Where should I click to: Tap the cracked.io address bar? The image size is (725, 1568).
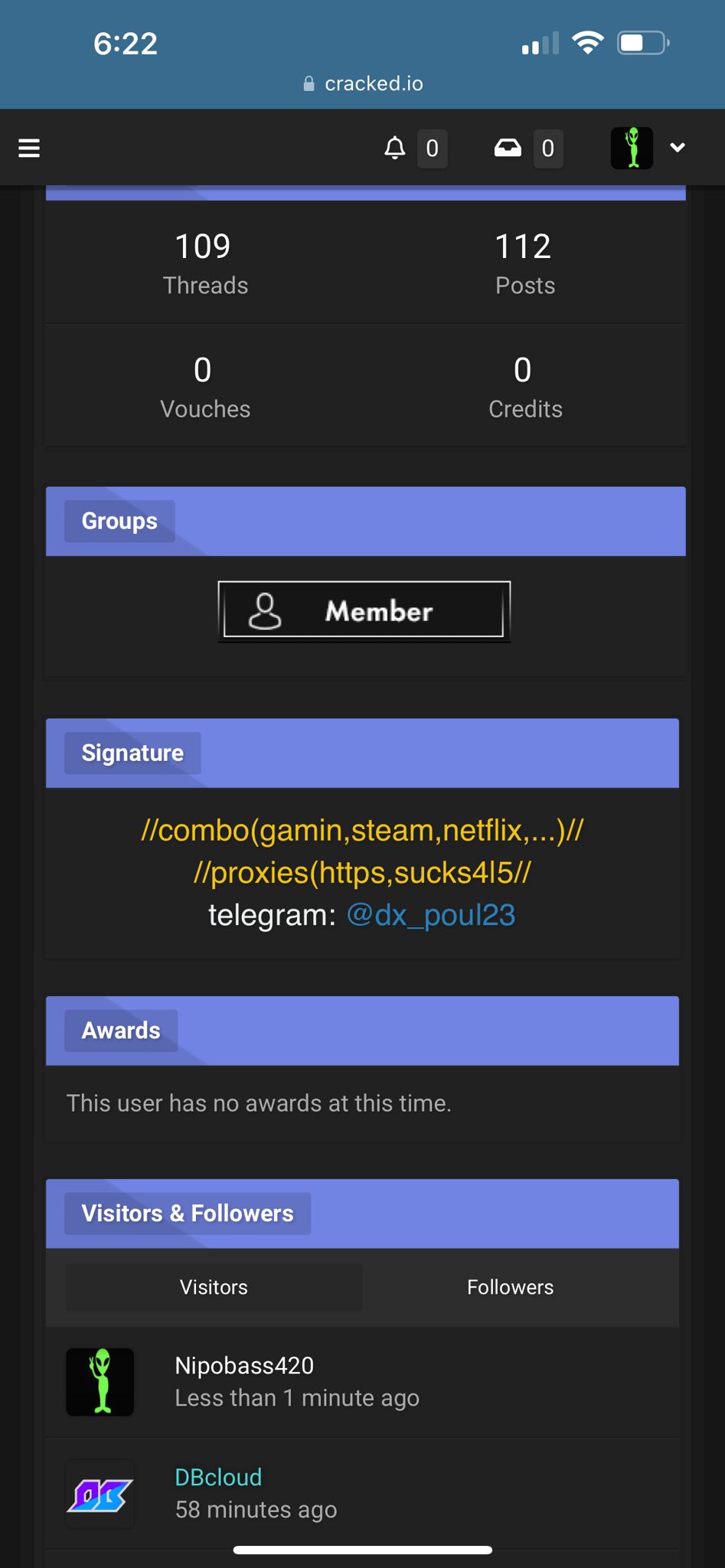[x=363, y=83]
